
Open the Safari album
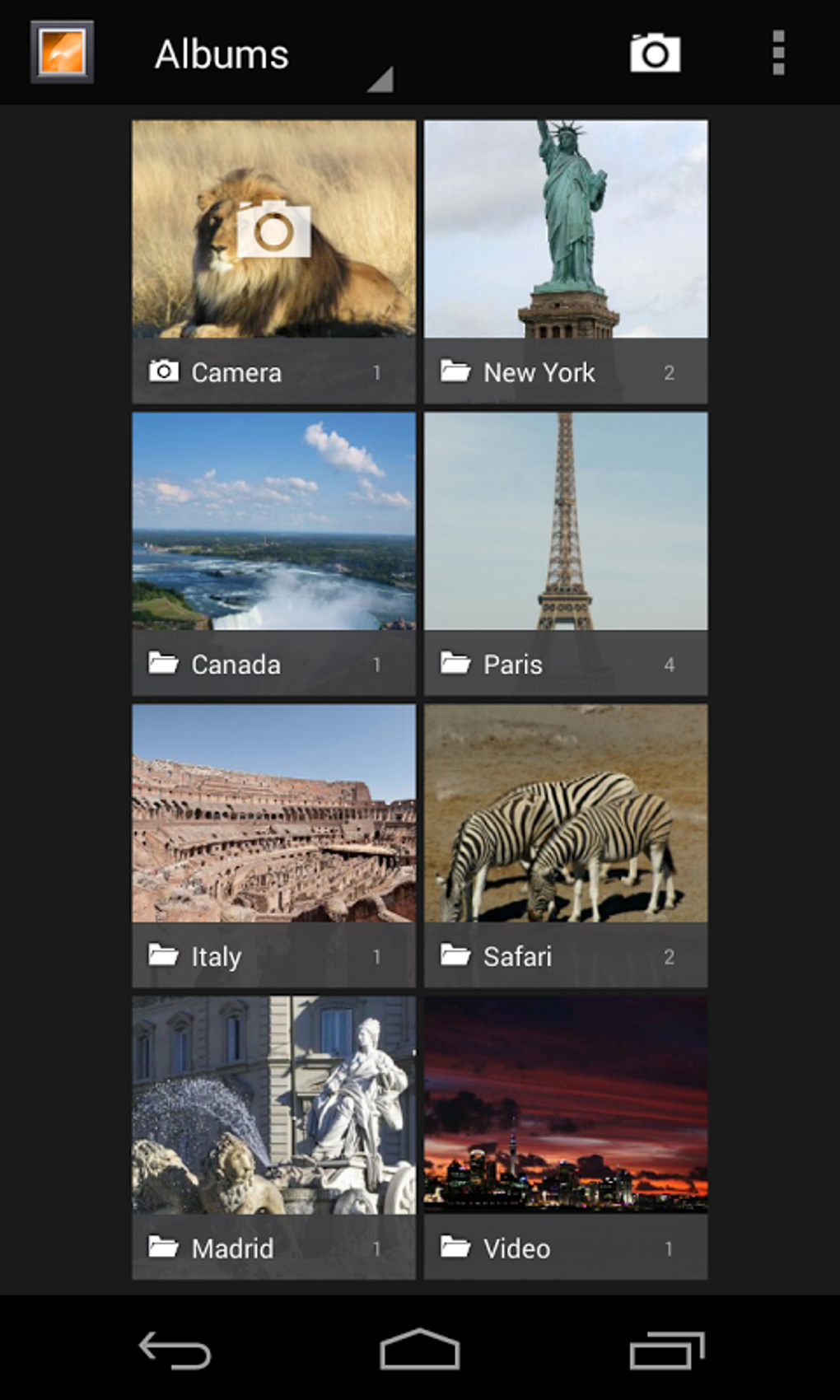(565, 844)
